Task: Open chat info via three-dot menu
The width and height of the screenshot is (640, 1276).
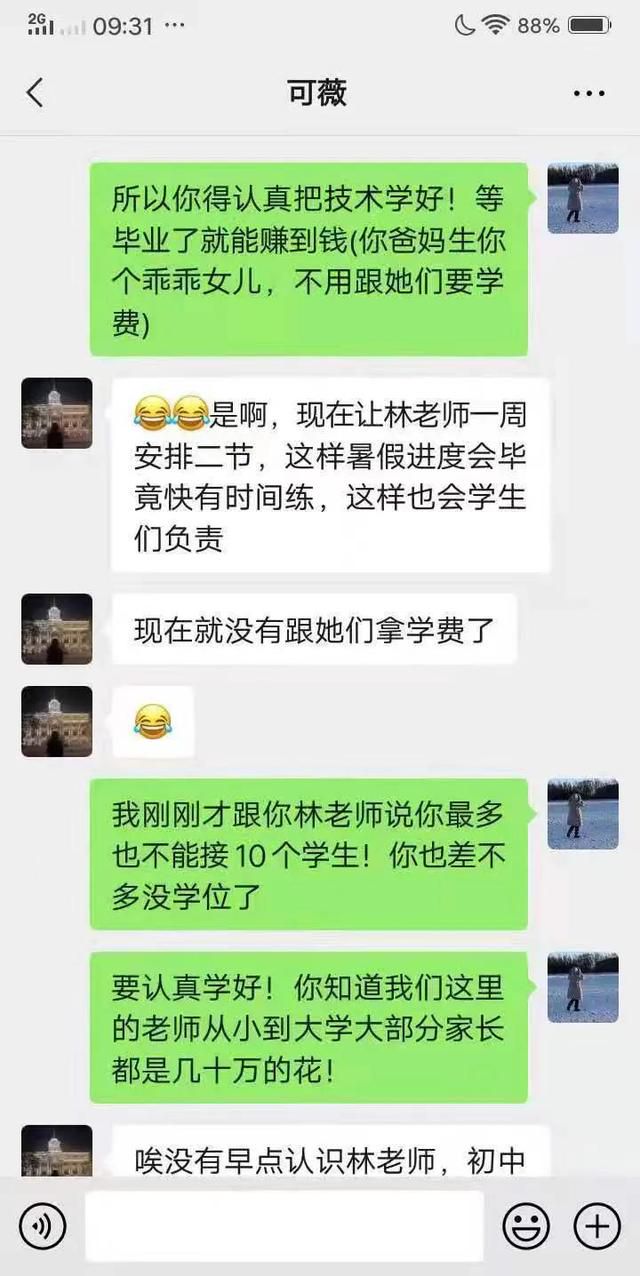Action: point(589,93)
